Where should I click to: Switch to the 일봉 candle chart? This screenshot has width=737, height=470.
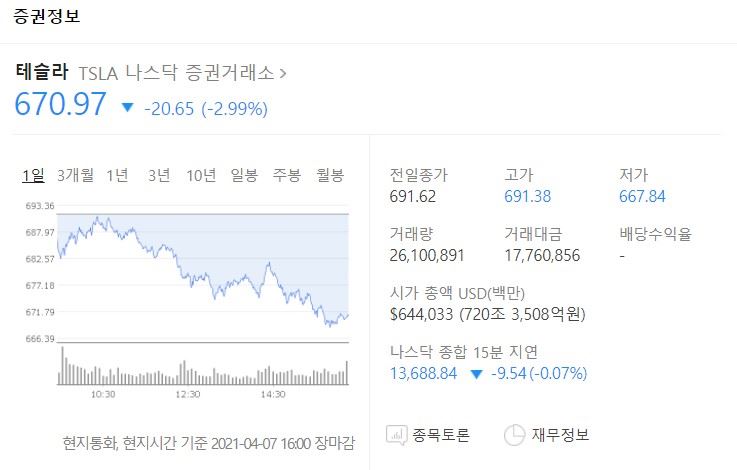click(244, 175)
